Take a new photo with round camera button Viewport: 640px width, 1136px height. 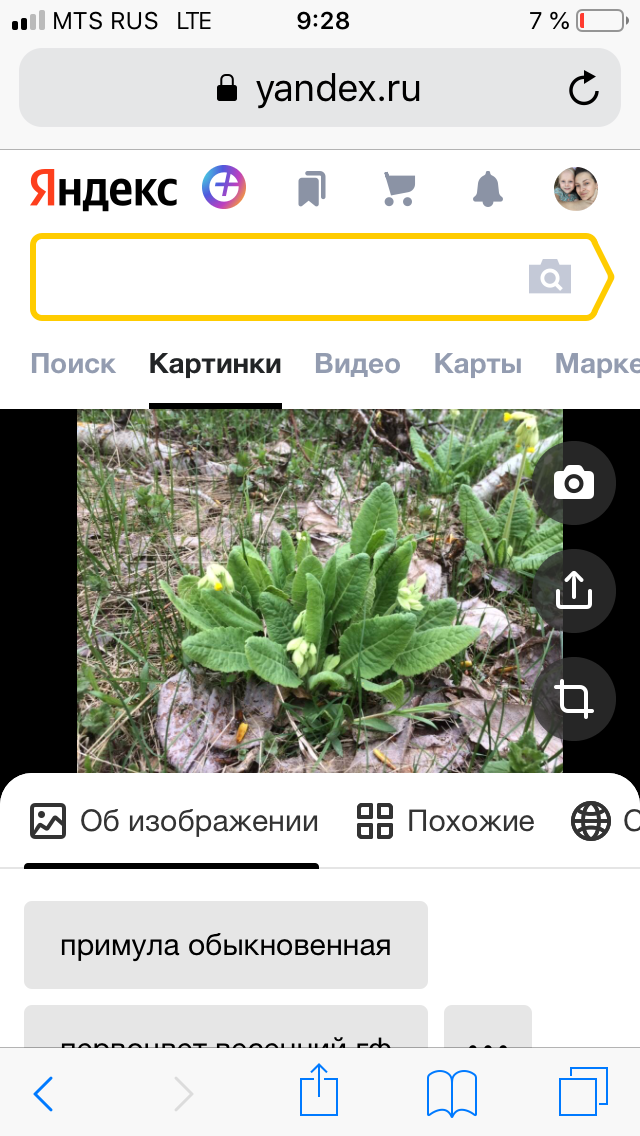[574, 483]
